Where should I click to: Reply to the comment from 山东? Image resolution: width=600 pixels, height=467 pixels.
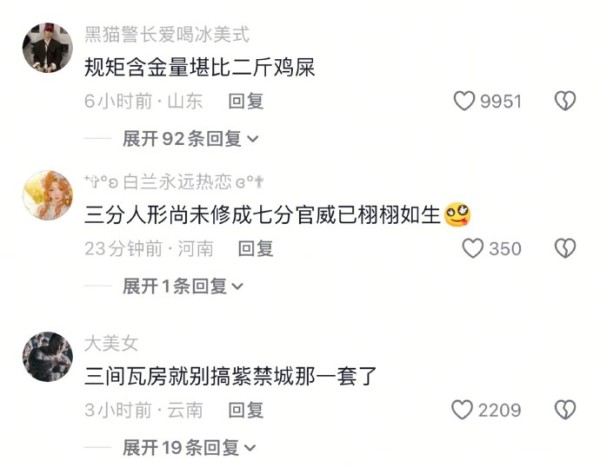coord(246,101)
